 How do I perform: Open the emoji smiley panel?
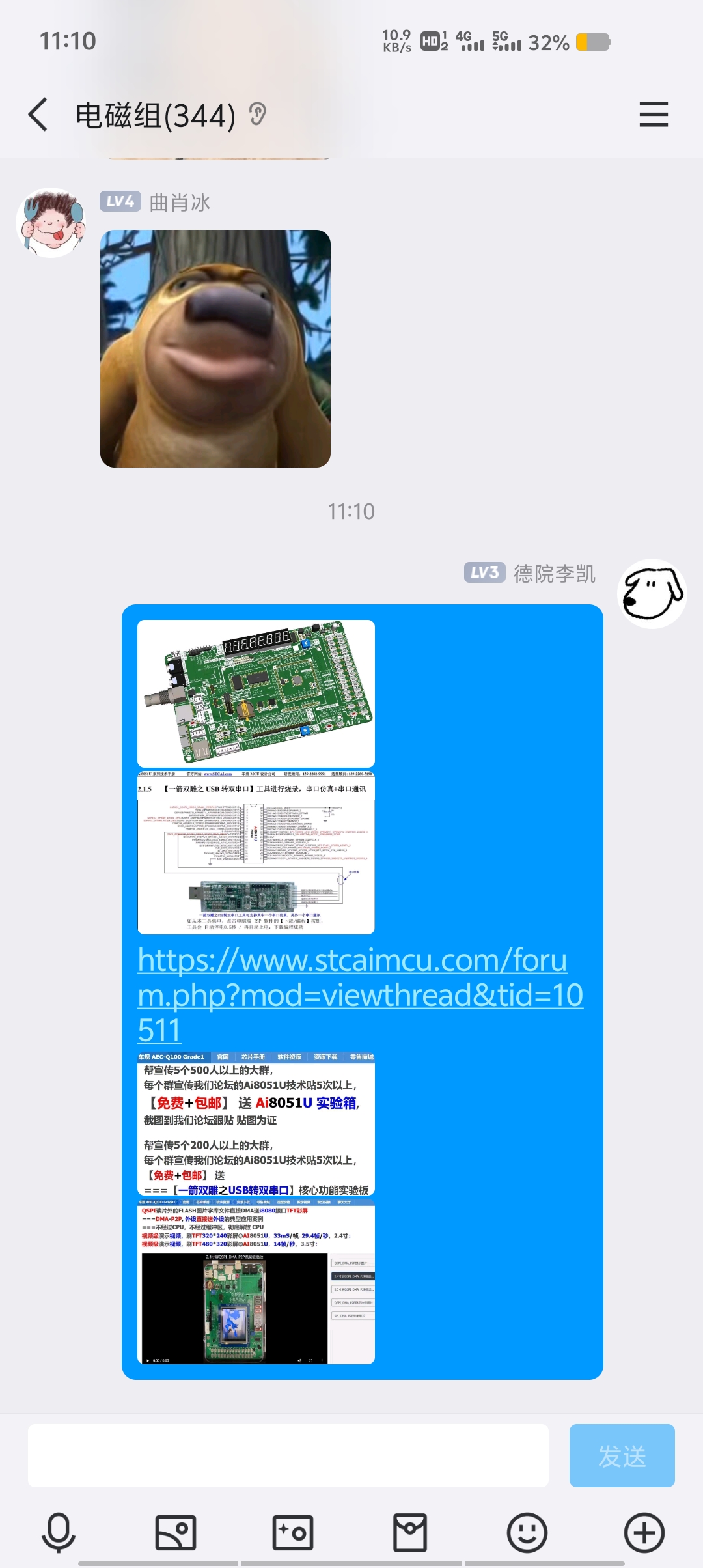coord(527,1532)
